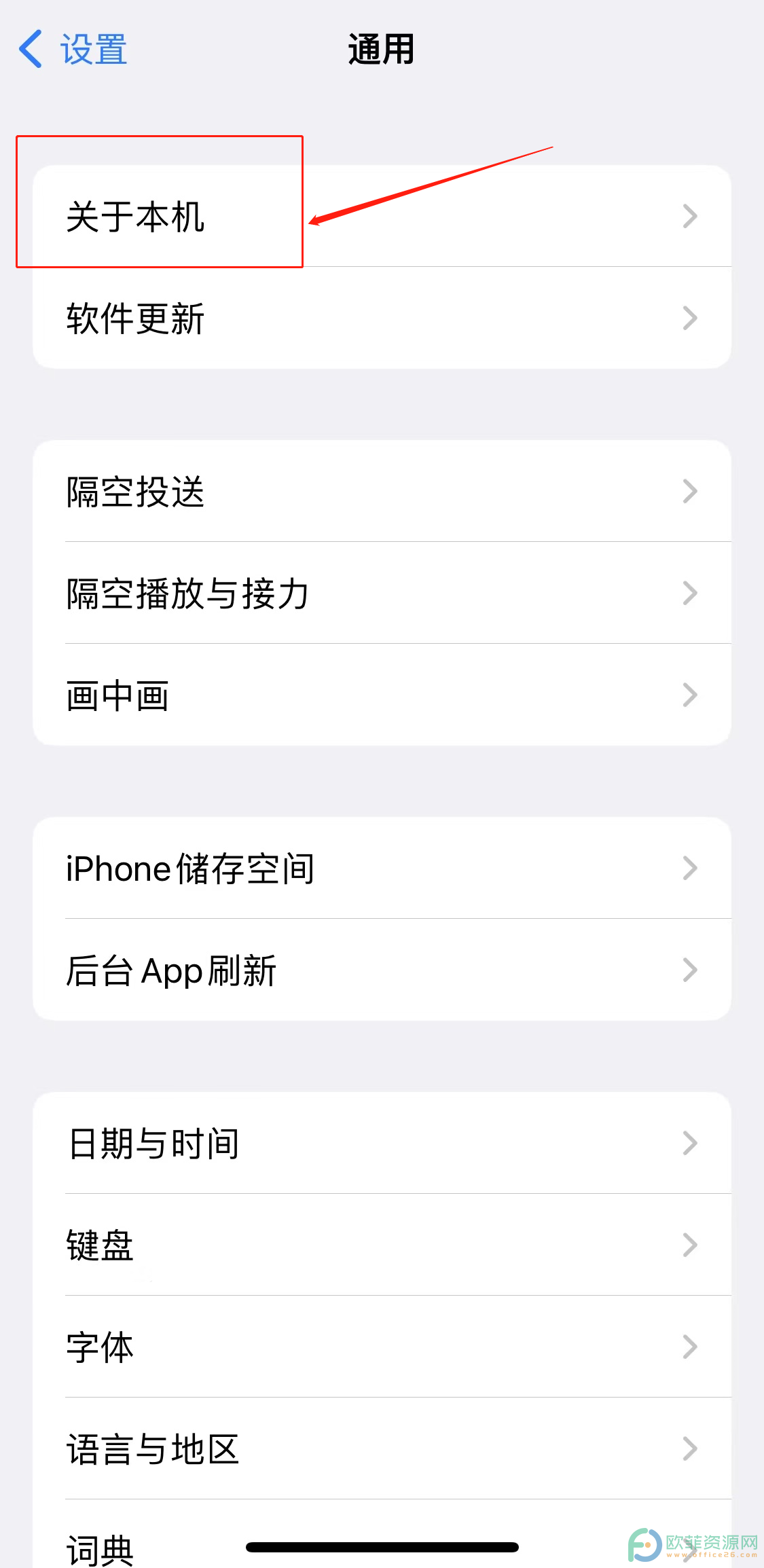Open 画中画 settings
The width and height of the screenshot is (764, 1568).
[380, 695]
